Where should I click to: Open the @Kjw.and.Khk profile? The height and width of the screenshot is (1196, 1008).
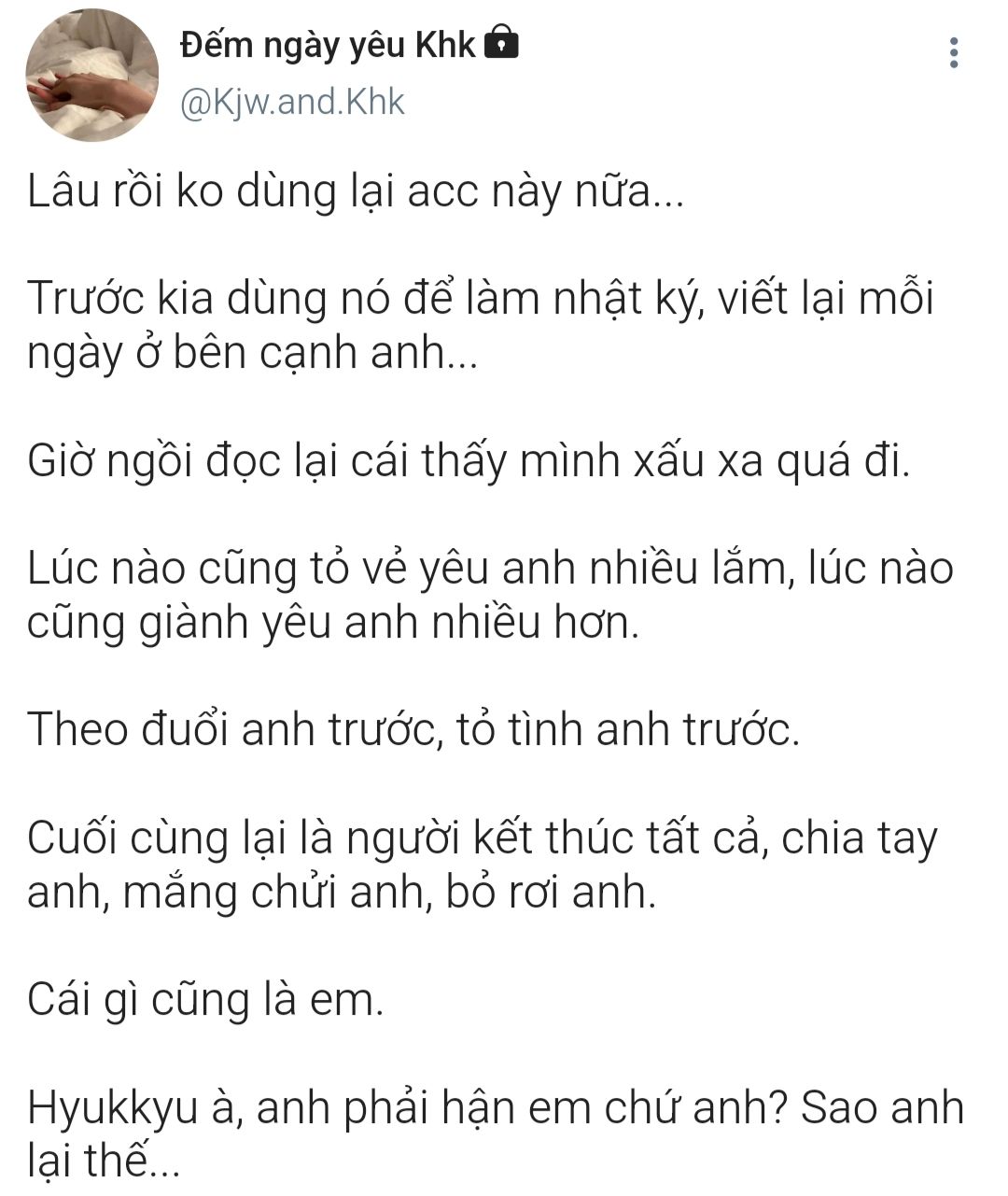click(291, 103)
